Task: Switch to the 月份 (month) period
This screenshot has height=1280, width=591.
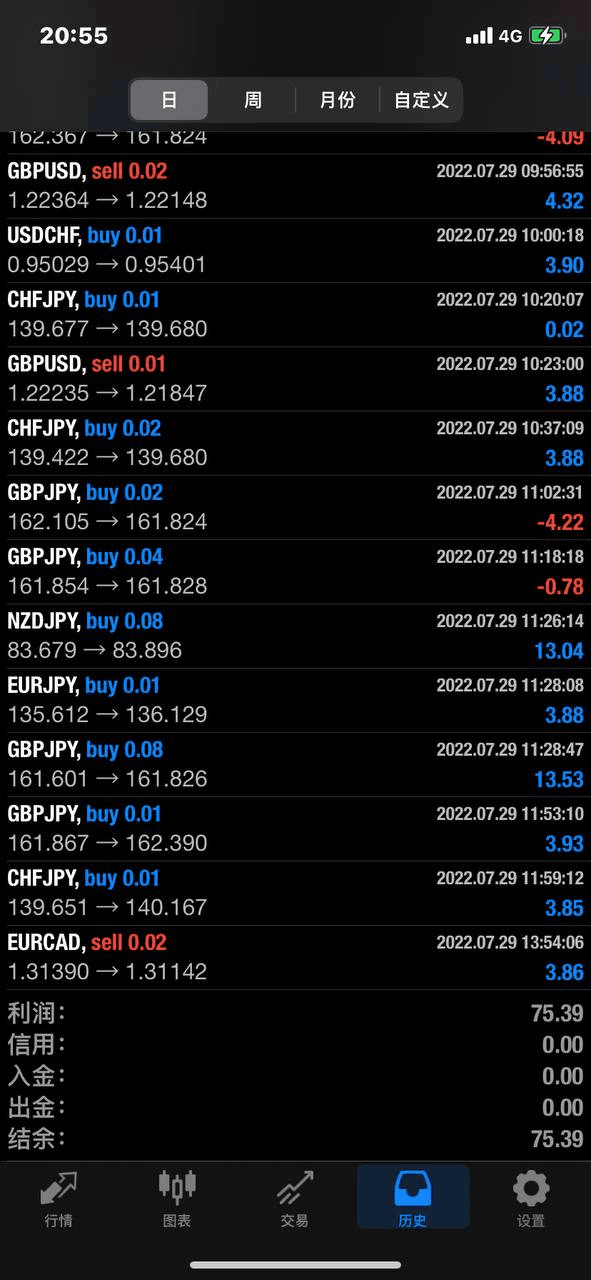Action: click(x=337, y=100)
